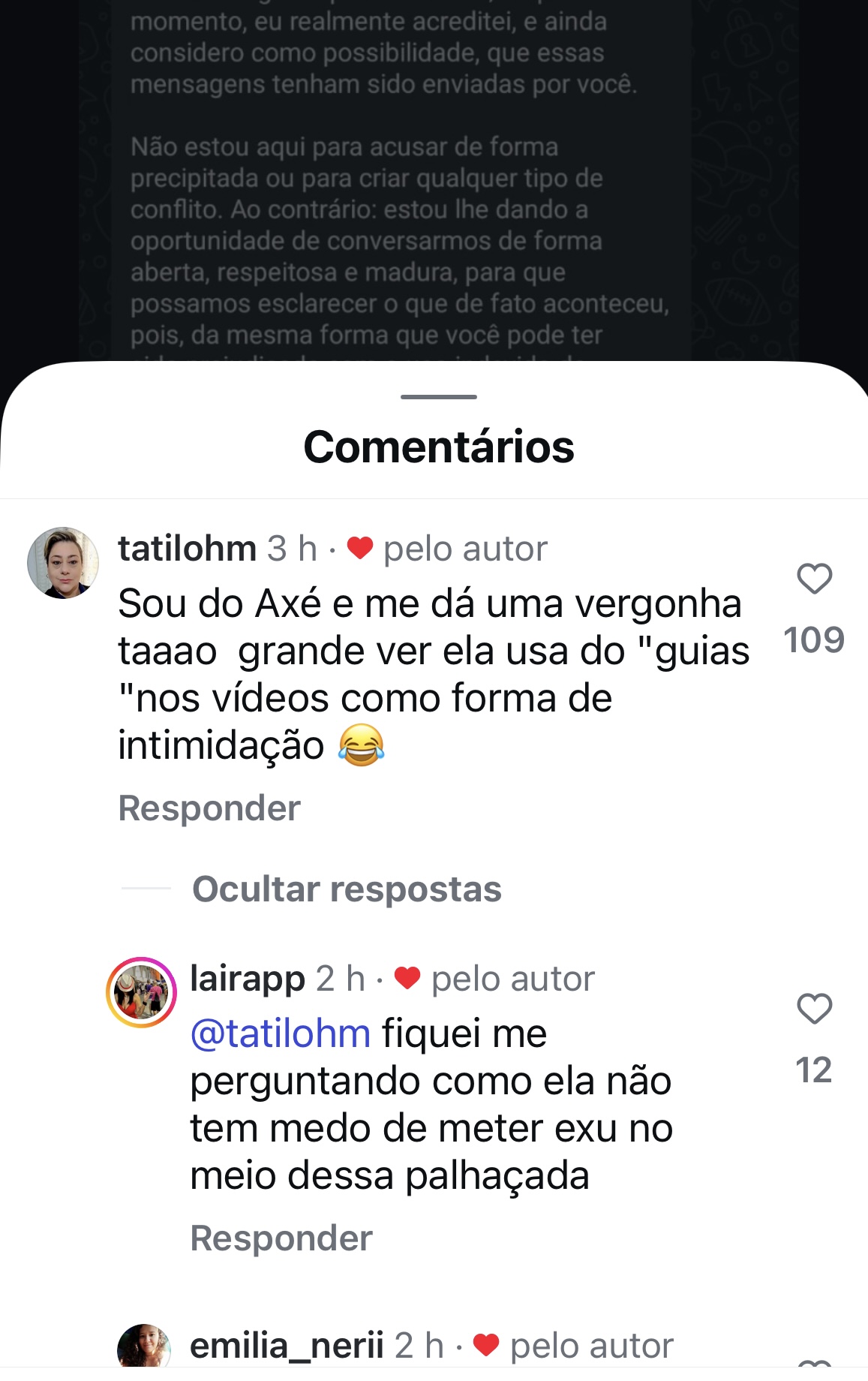Viewport: 868px width, 1381px height.
Task: Reply to tatilohm's comment
Action: click(x=209, y=808)
